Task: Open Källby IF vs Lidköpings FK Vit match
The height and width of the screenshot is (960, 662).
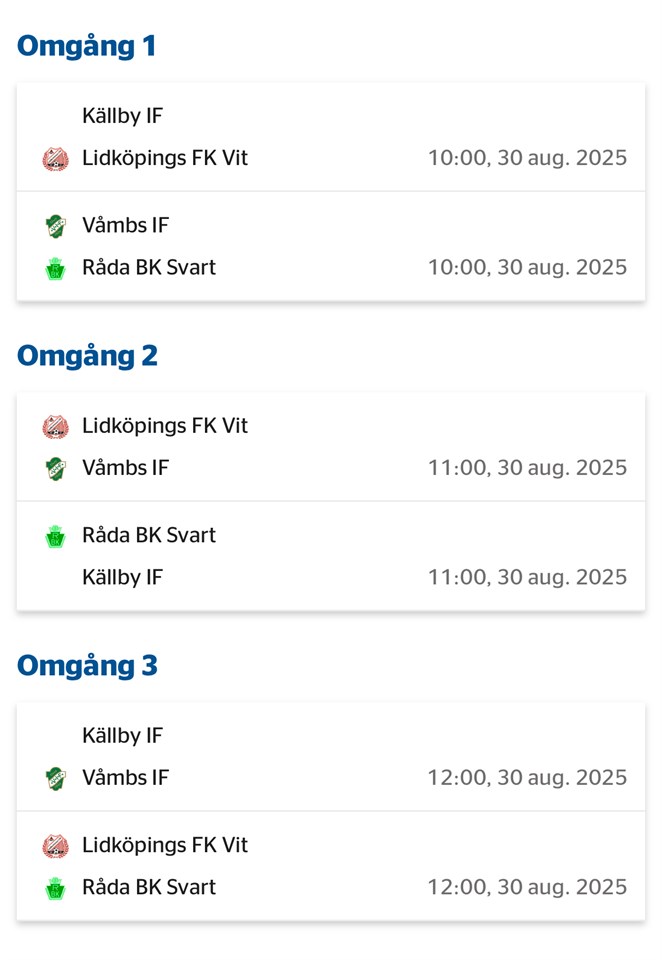Action: 330,137
